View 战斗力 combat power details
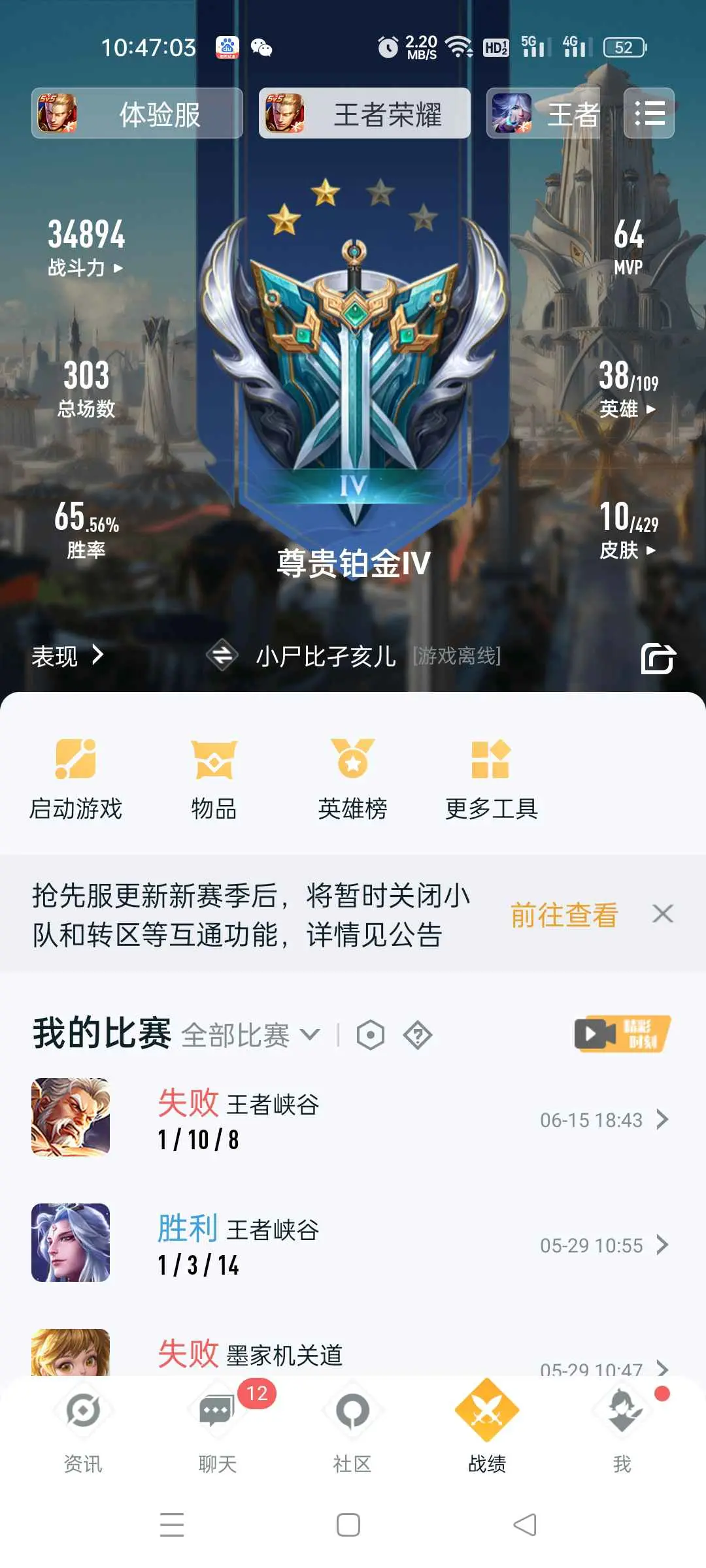 tap(86, 267)
